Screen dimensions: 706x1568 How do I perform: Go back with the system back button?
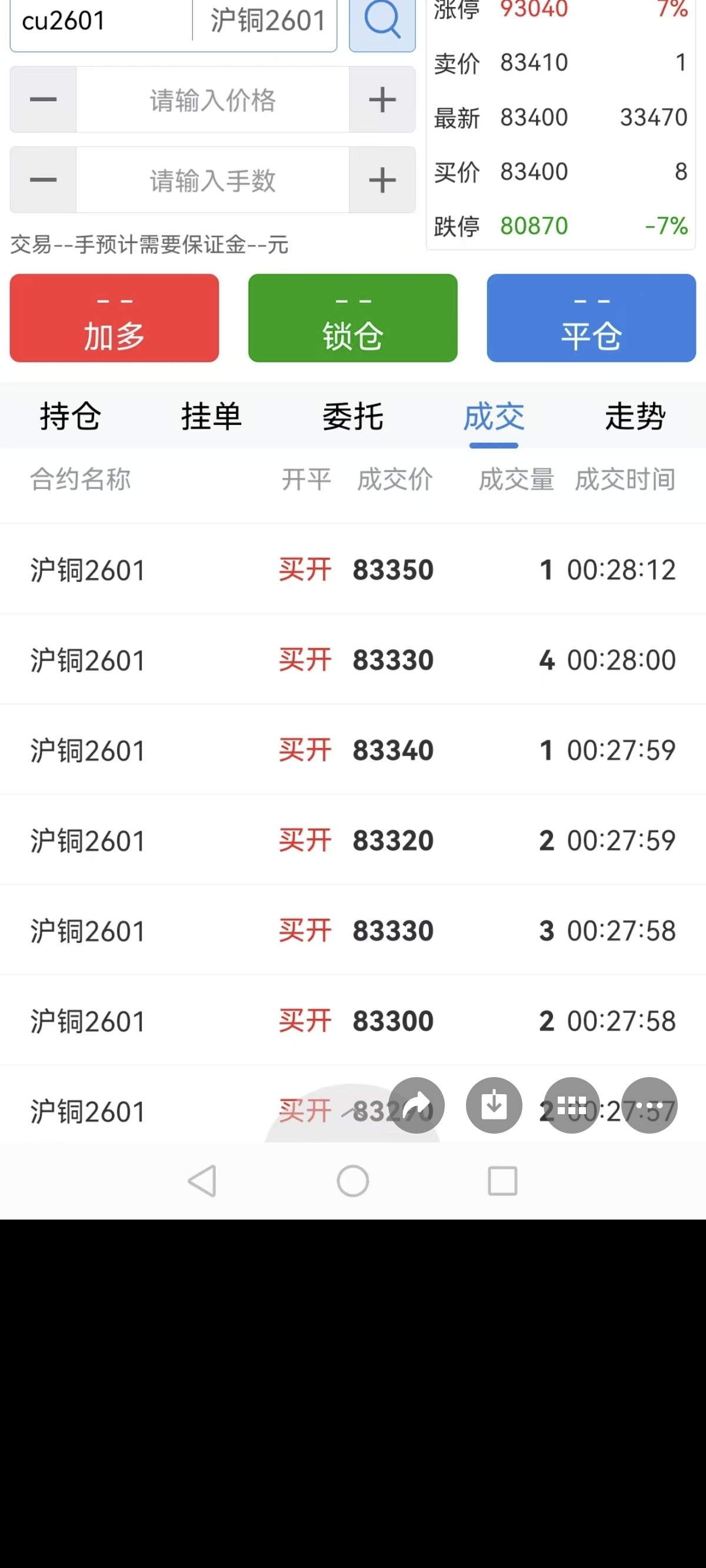tap(202, 1181)
